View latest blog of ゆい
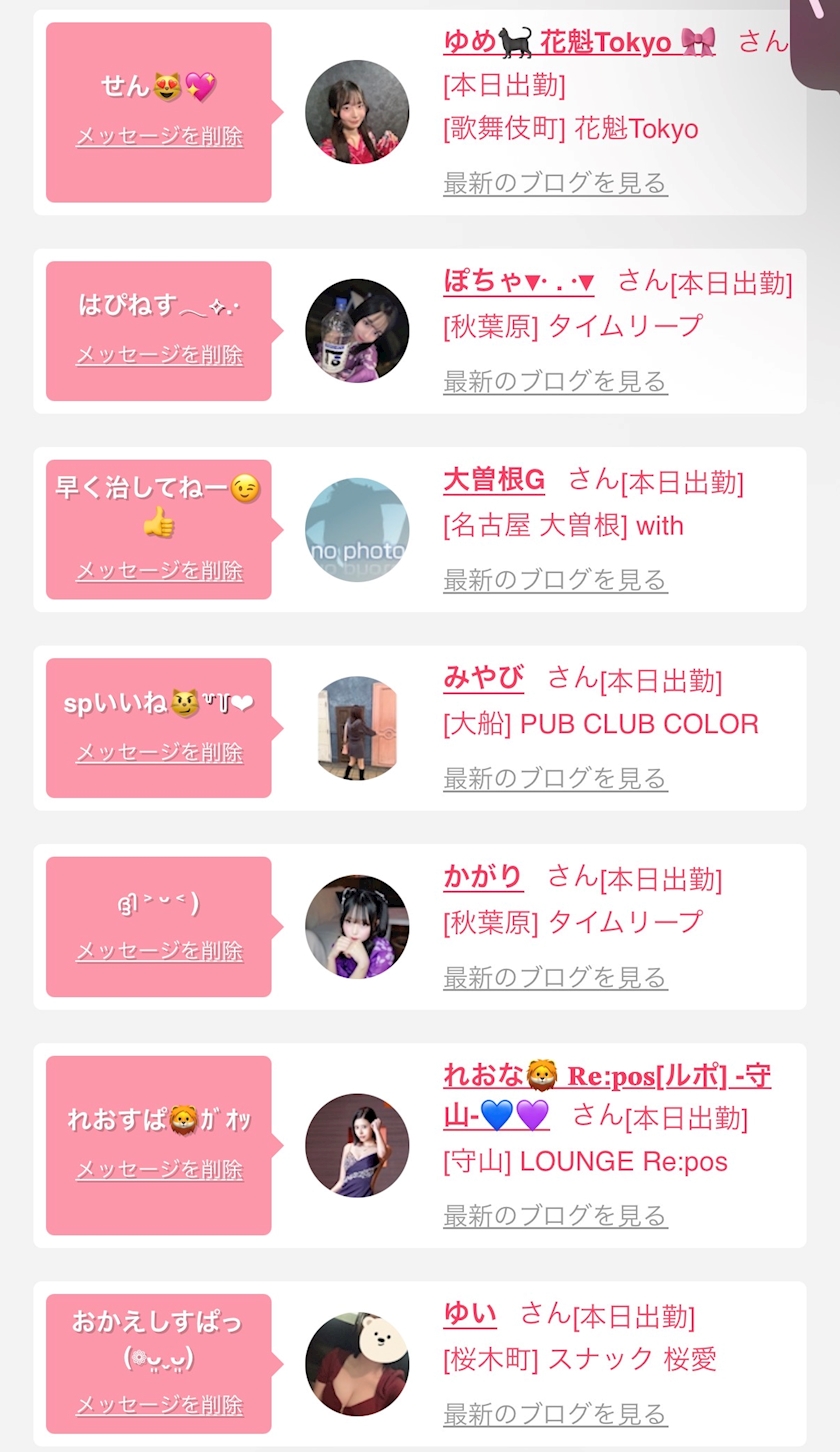Screen dimensions: 840x1452 [x=555, y=1413]
